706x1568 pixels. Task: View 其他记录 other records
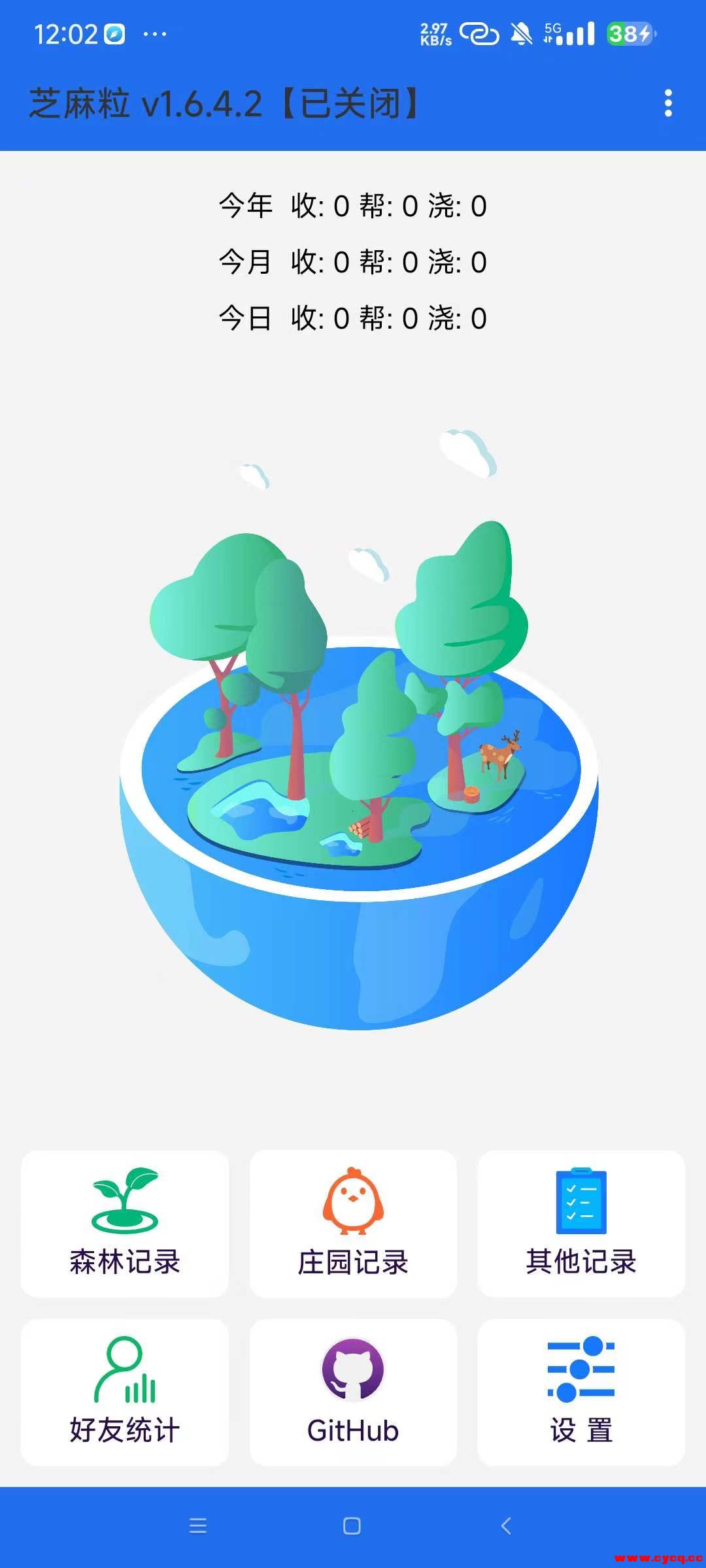(581, 1223)
